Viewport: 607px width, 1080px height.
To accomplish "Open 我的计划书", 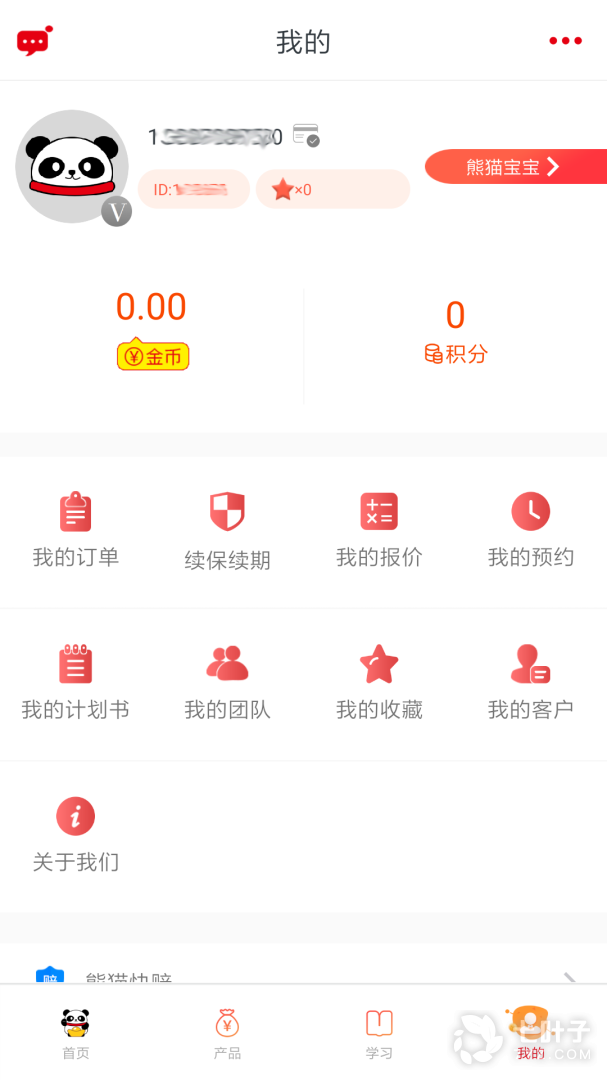I will [76, 684].
